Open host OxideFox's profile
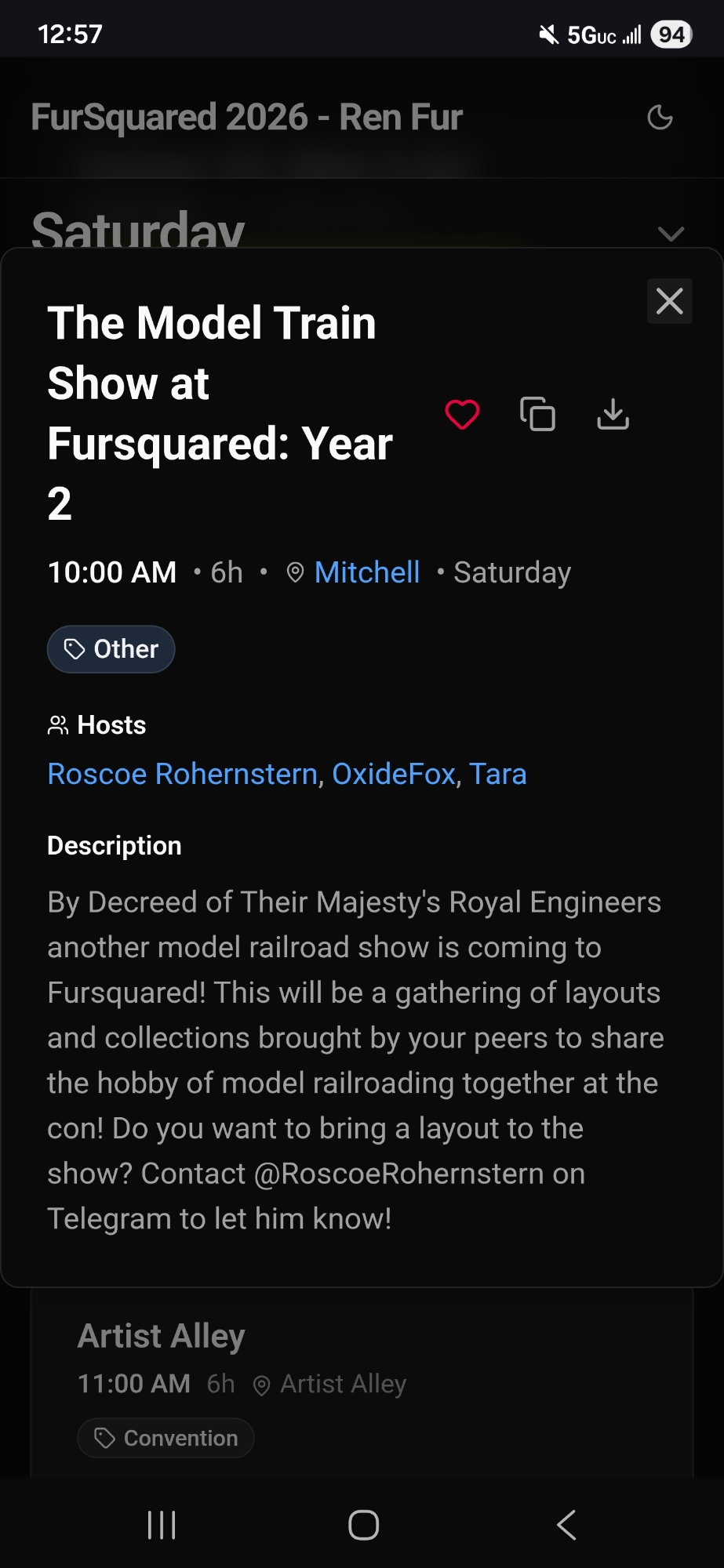The height and width of the screenshot is (1568, 724). [394, 774]
